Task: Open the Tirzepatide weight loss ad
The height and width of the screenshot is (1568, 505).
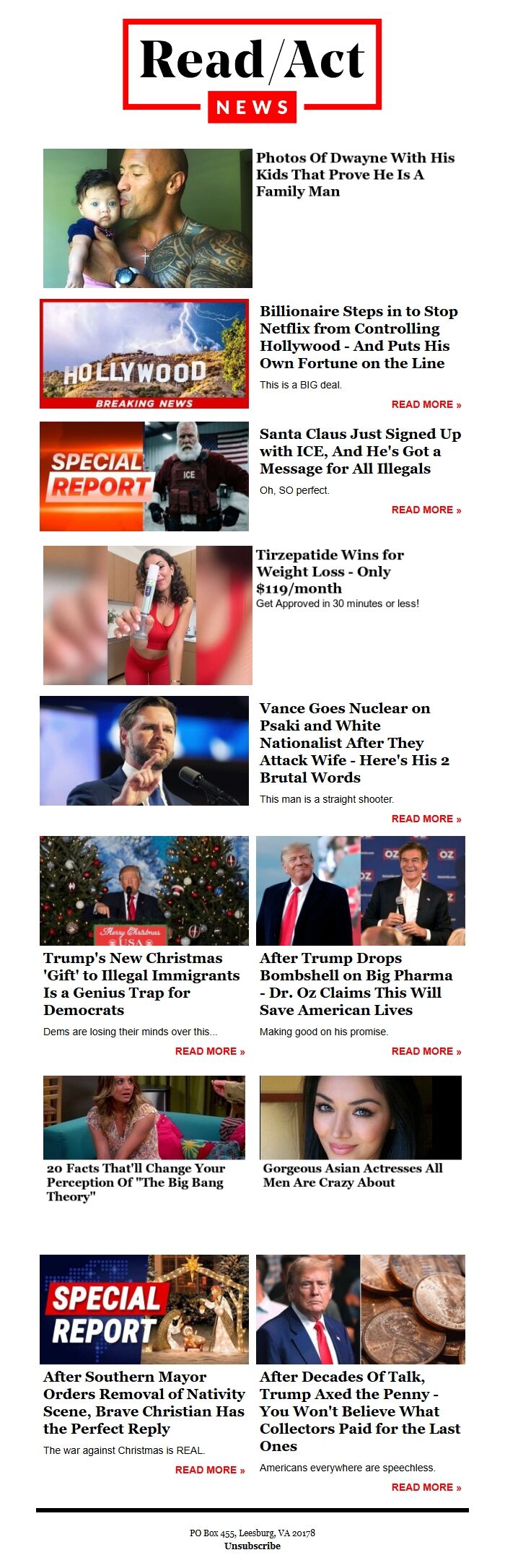Action: 330,571
